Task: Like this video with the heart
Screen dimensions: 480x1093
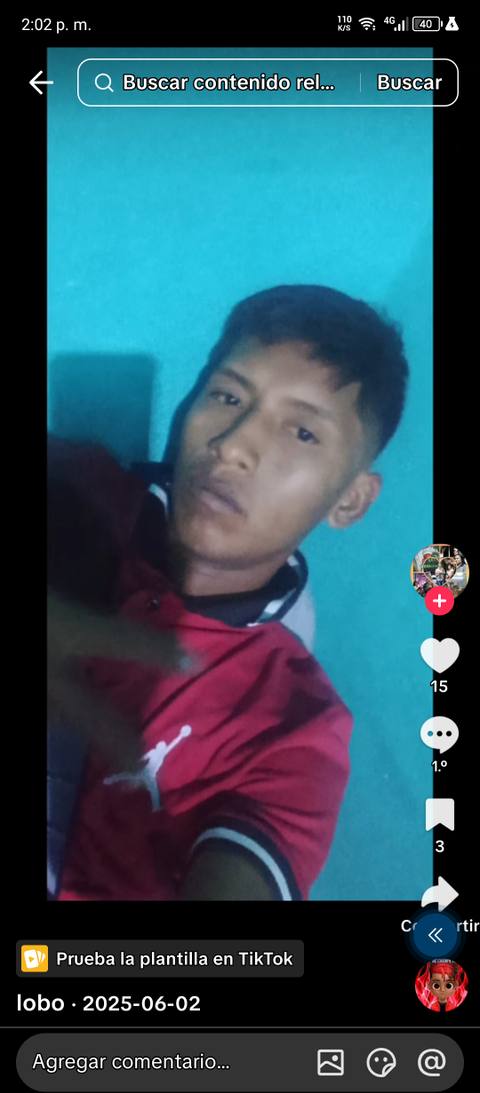Action: pyautogui.click(x=440, y=655)
